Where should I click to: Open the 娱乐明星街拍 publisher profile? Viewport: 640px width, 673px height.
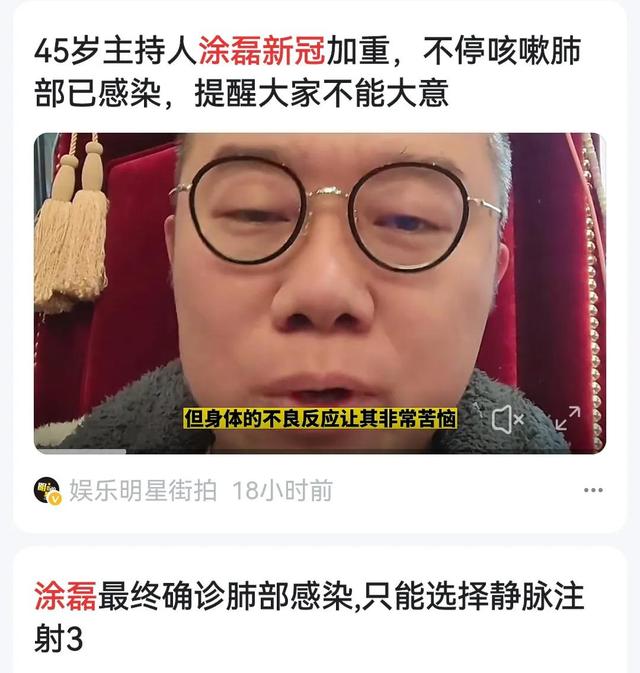(142, 491)
